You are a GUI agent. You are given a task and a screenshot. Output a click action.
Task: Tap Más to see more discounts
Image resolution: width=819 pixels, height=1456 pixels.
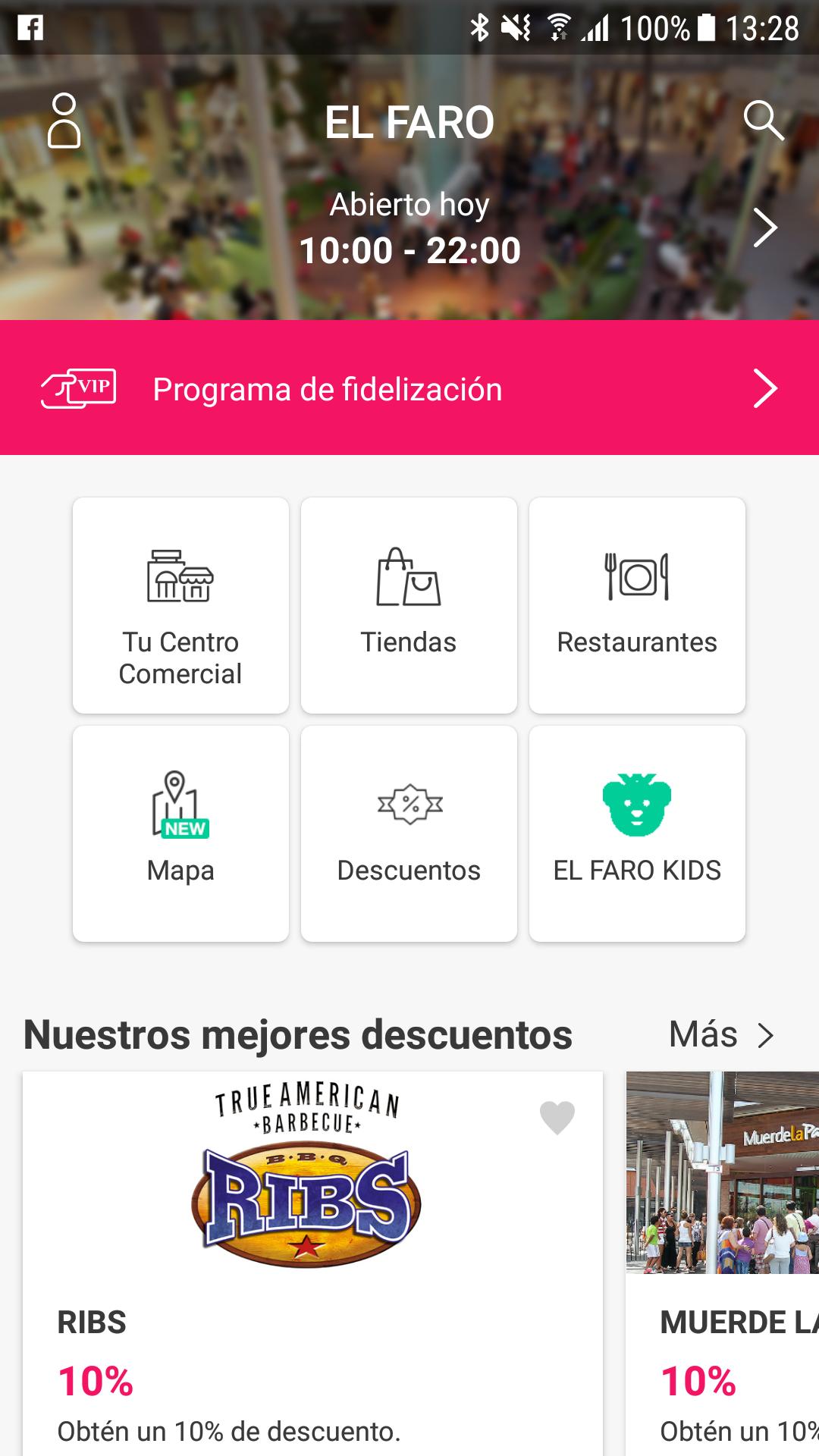[721, 1034]
